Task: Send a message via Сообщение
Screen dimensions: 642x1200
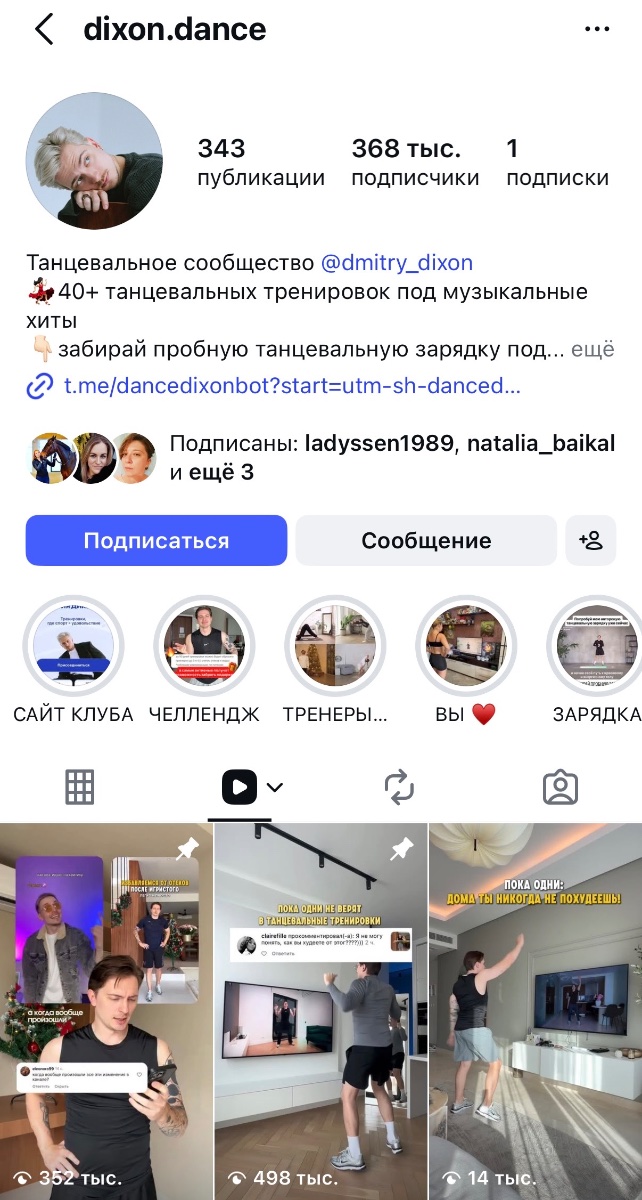Action: click(426, 541)
